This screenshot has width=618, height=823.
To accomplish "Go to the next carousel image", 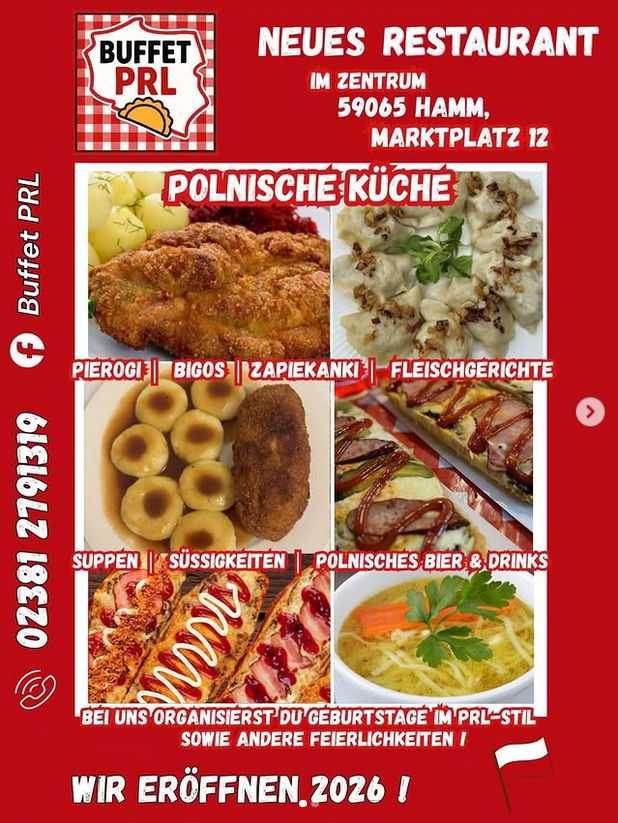I will pos(590,411).
